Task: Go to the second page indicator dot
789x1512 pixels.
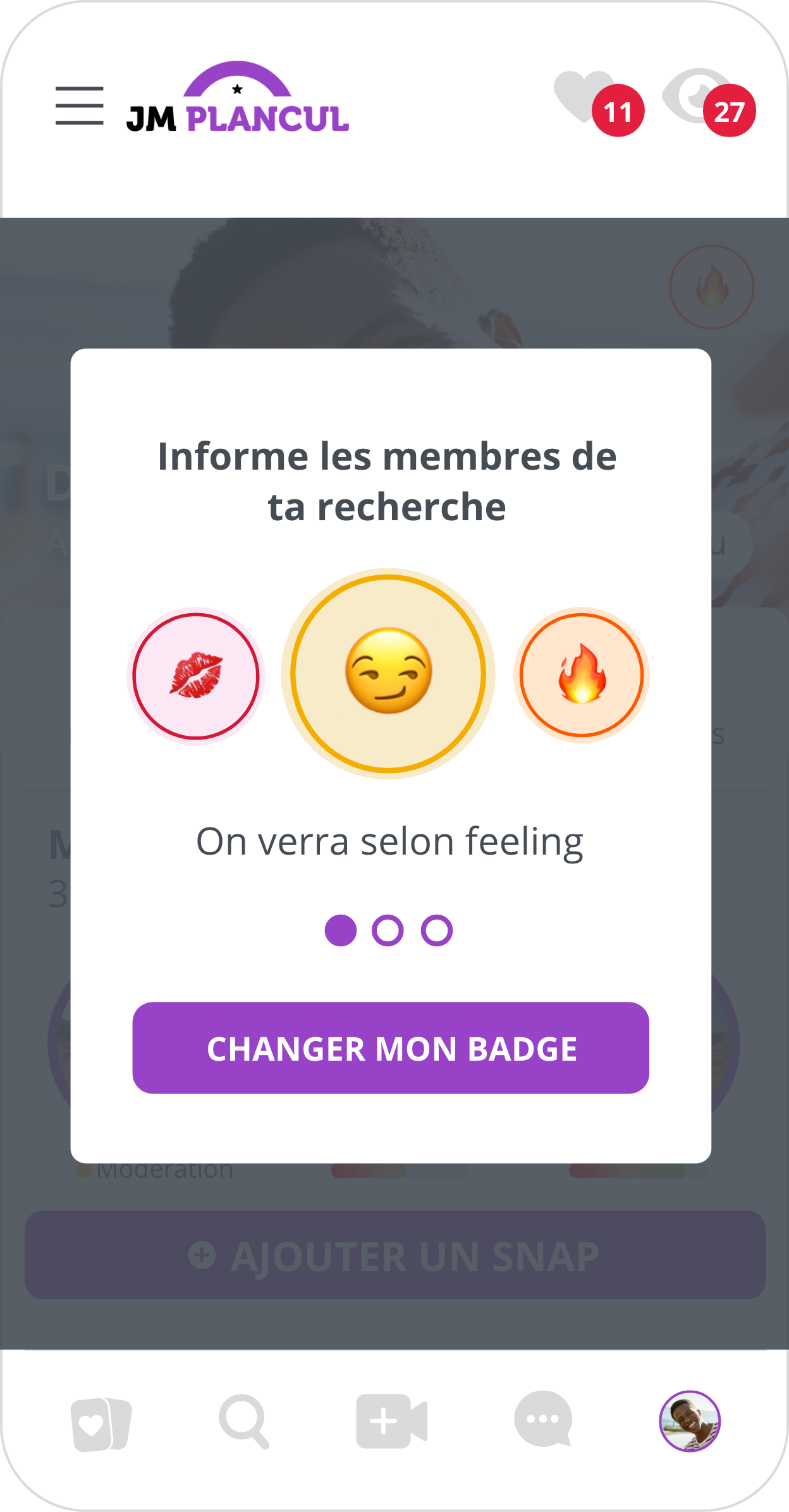Action: pos(388,930)
